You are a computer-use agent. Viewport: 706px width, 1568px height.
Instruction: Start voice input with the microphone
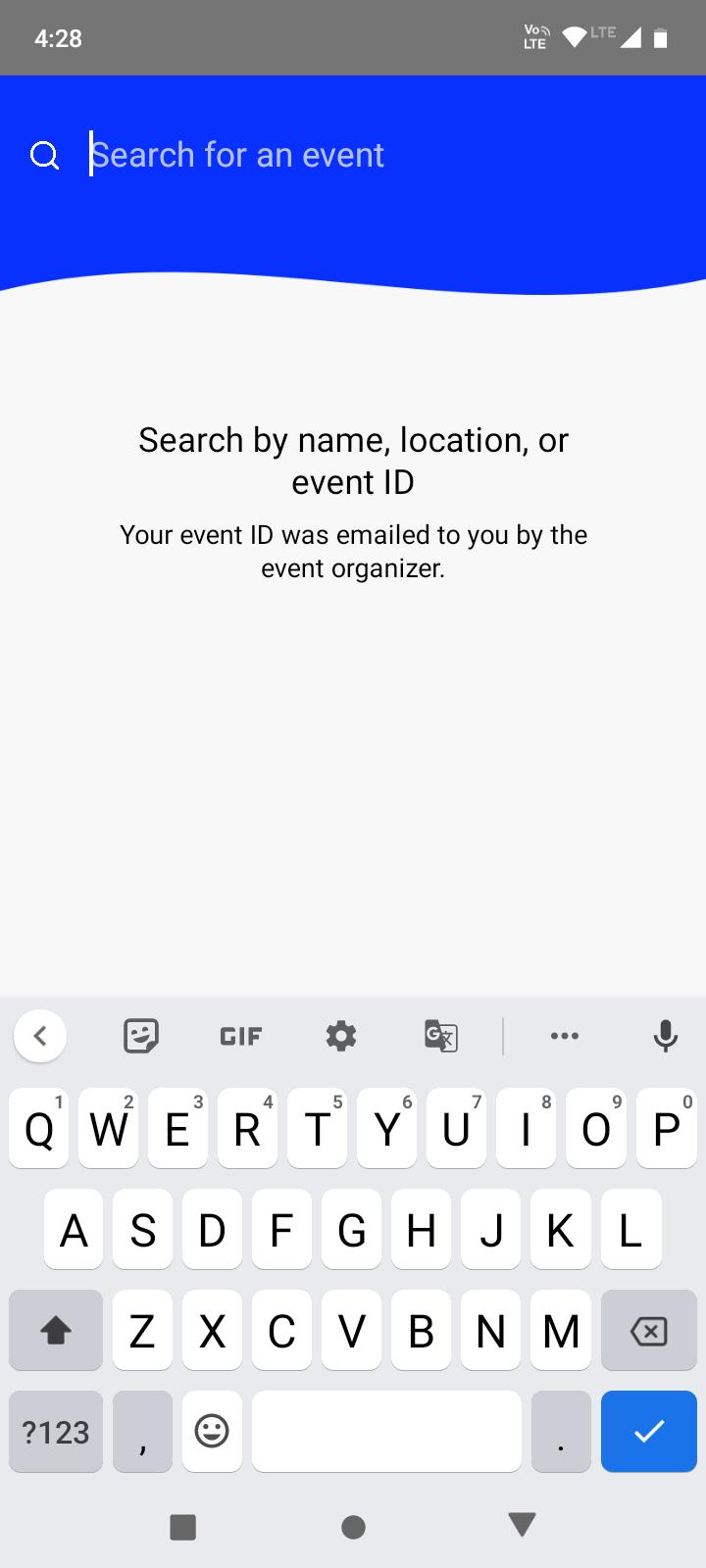pos(665,1036)
